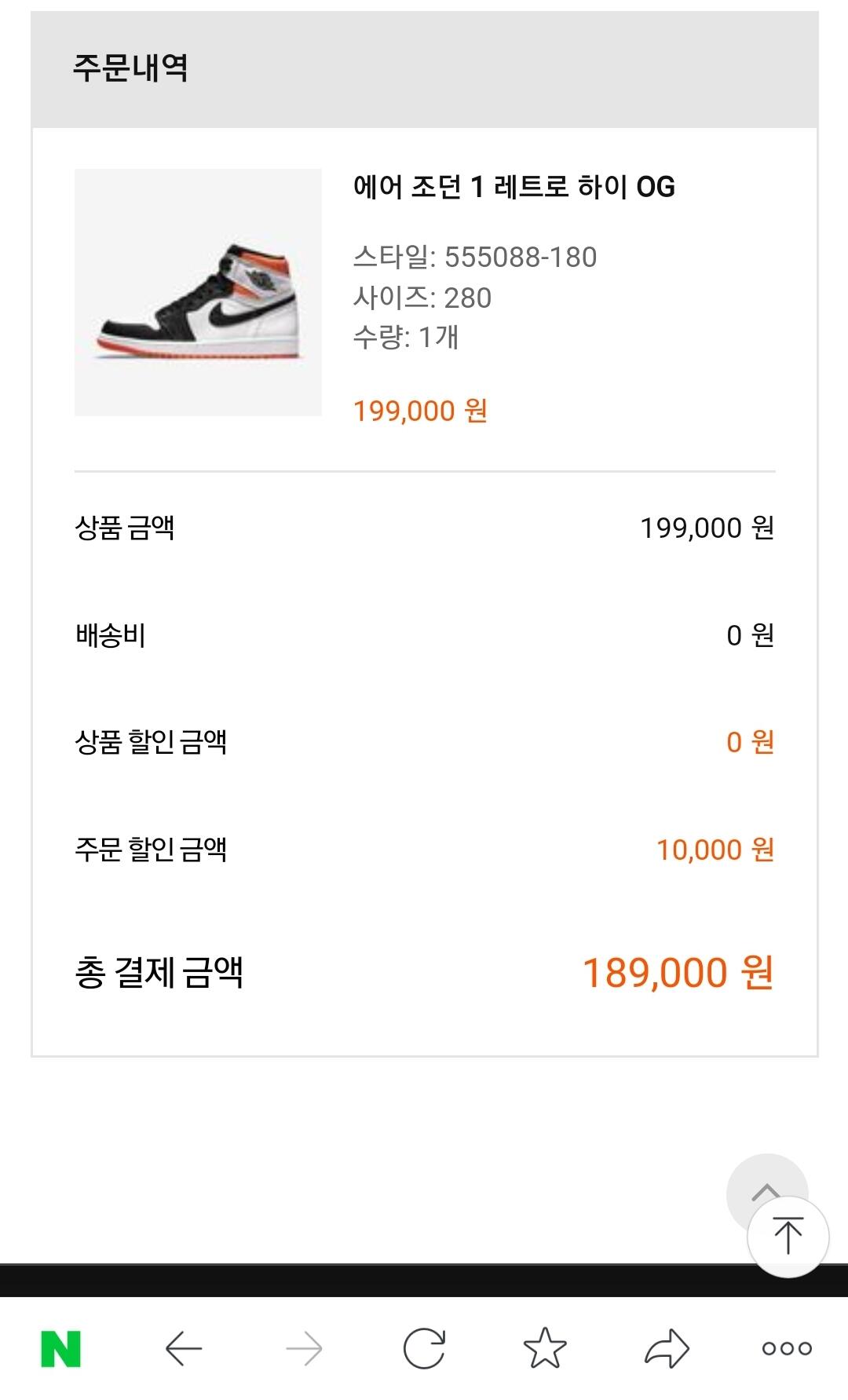Bookmark this page with the star
The height and width of the screenshot is (1400, 848).
(545, 1349)
